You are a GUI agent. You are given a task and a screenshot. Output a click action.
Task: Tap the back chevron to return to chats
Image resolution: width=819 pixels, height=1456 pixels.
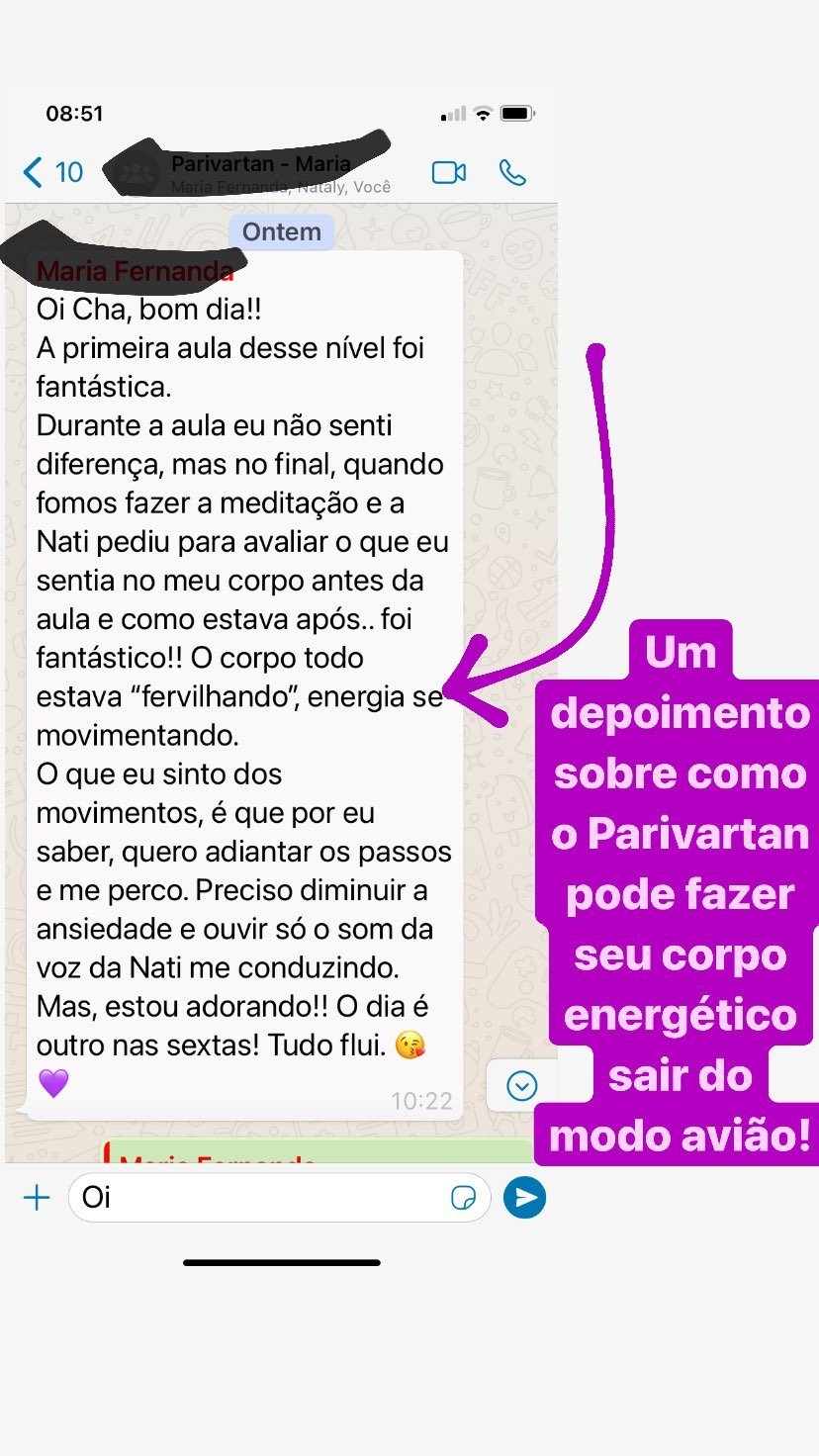(30, 171)
